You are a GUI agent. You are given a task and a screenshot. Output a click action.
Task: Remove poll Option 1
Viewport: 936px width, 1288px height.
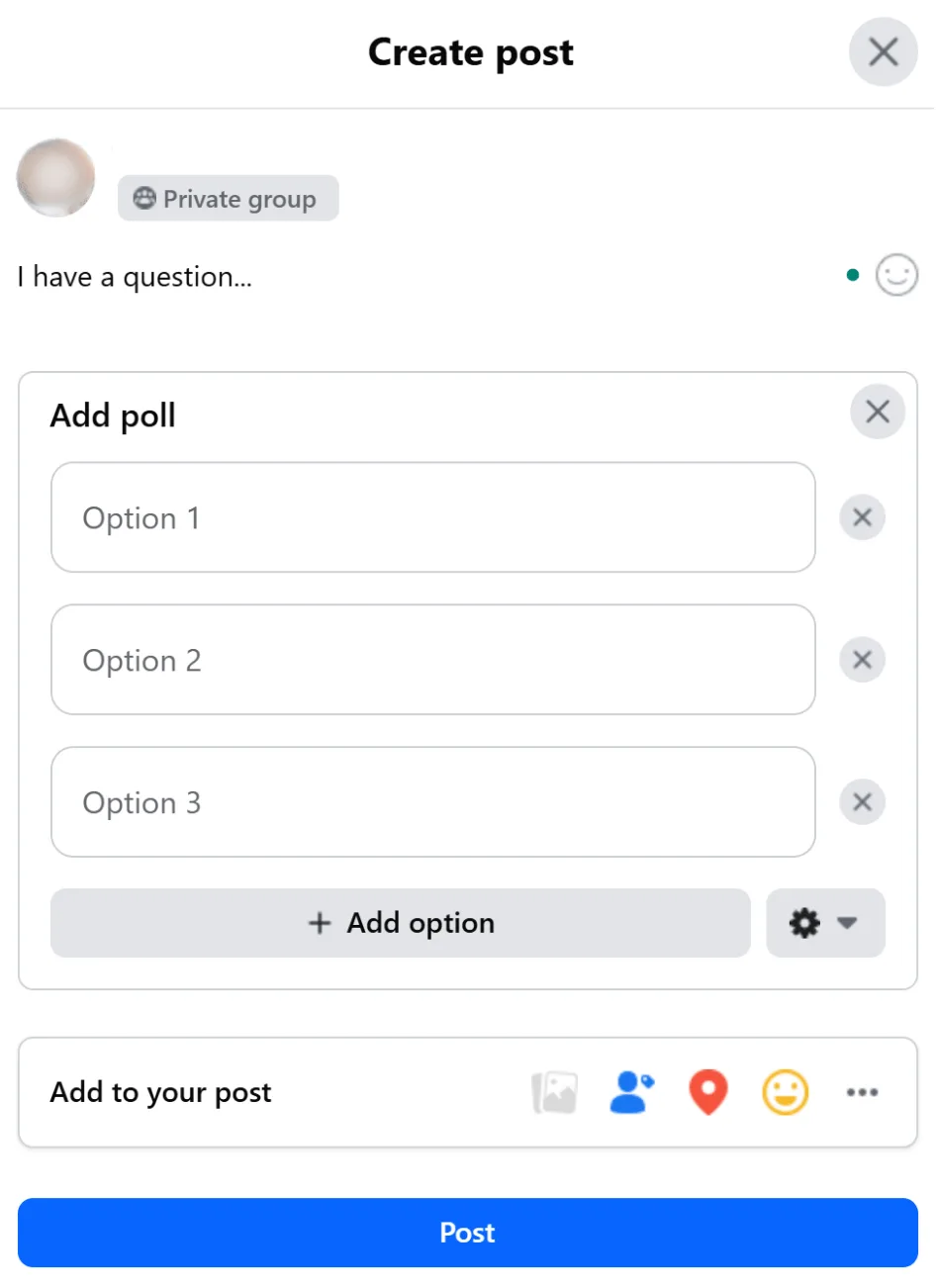click(862, 517)
